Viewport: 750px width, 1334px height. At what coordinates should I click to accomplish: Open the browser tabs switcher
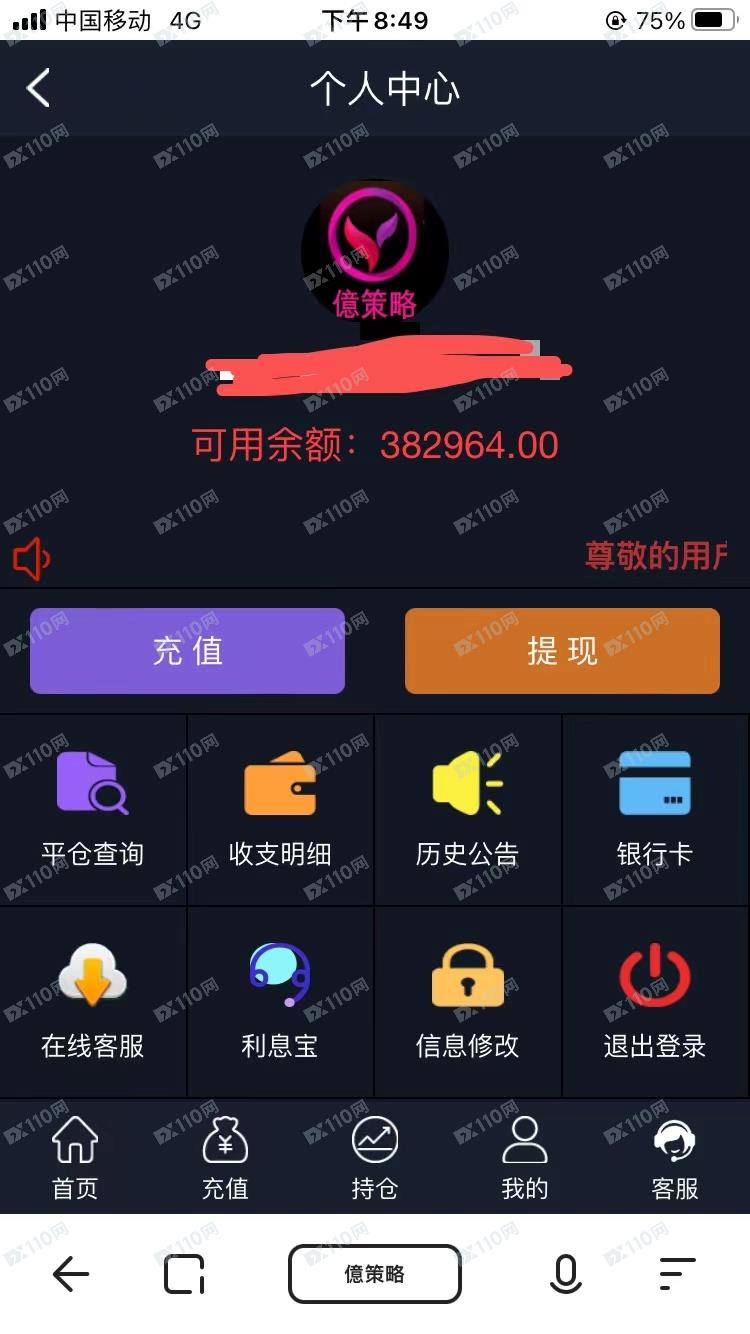184,1274
